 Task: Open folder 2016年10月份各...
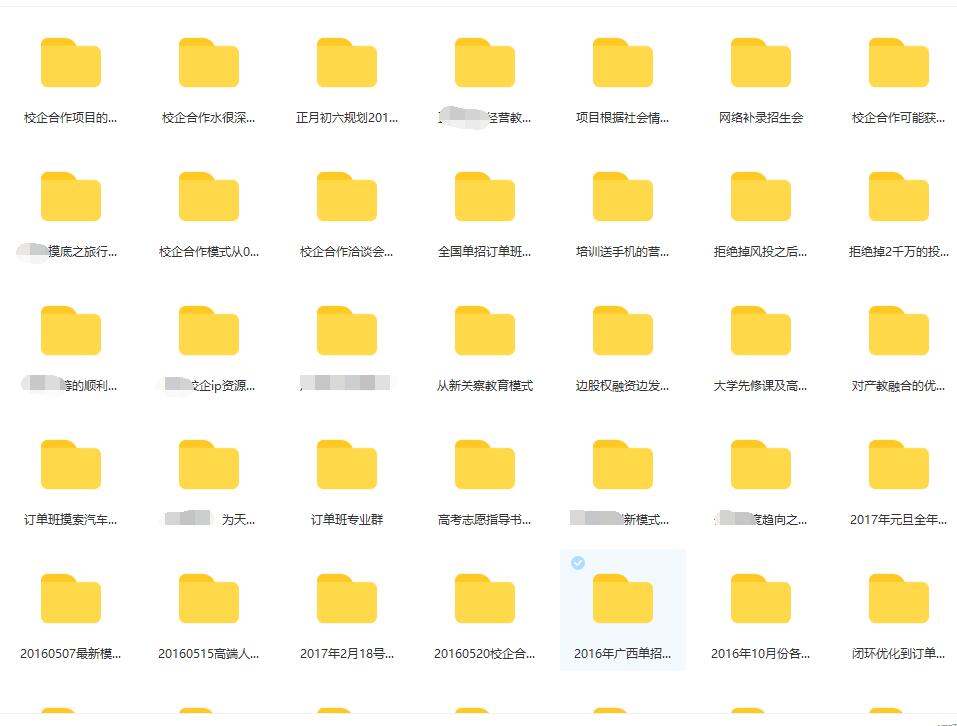pos(760,600)
